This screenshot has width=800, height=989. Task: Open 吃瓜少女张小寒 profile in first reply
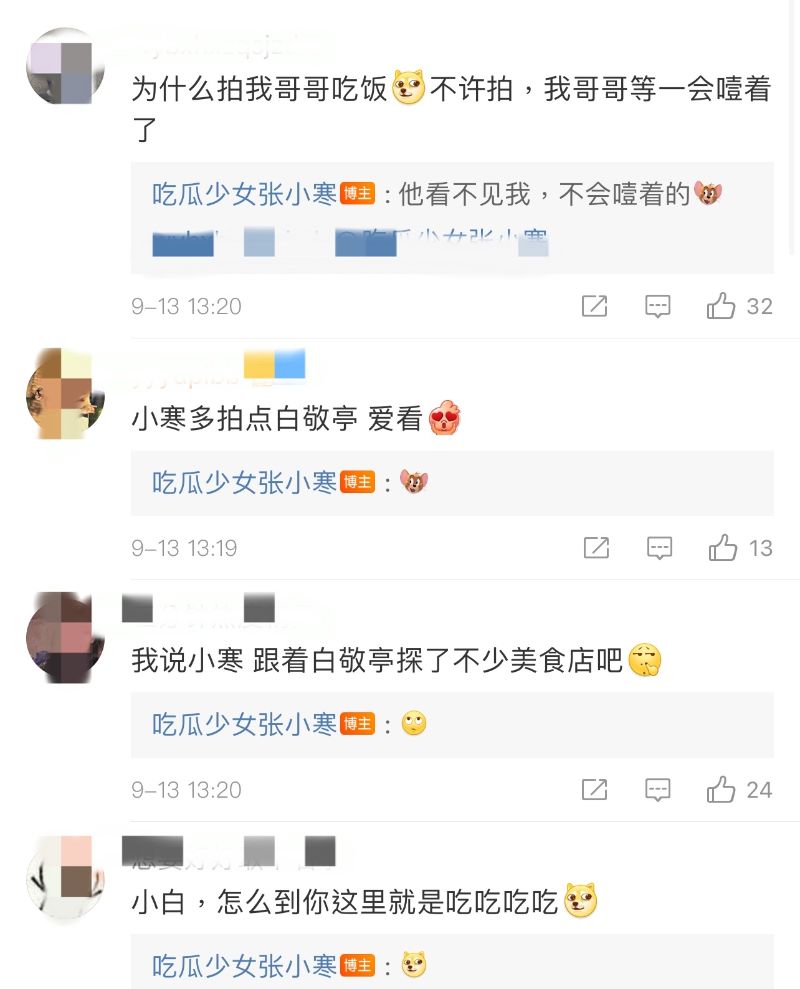coord(244,194)
